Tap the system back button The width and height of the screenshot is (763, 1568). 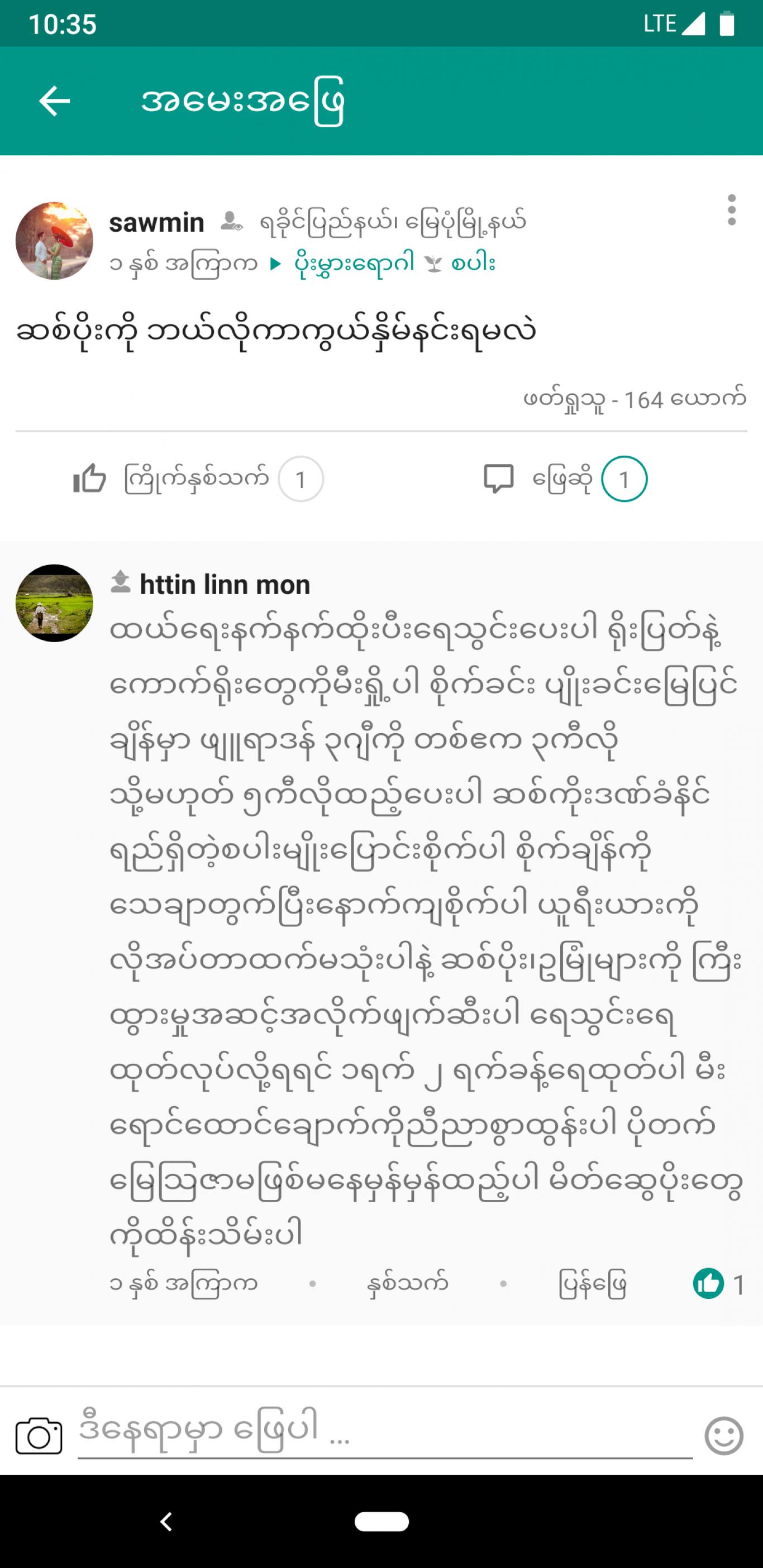click(x=166, y=1521)
